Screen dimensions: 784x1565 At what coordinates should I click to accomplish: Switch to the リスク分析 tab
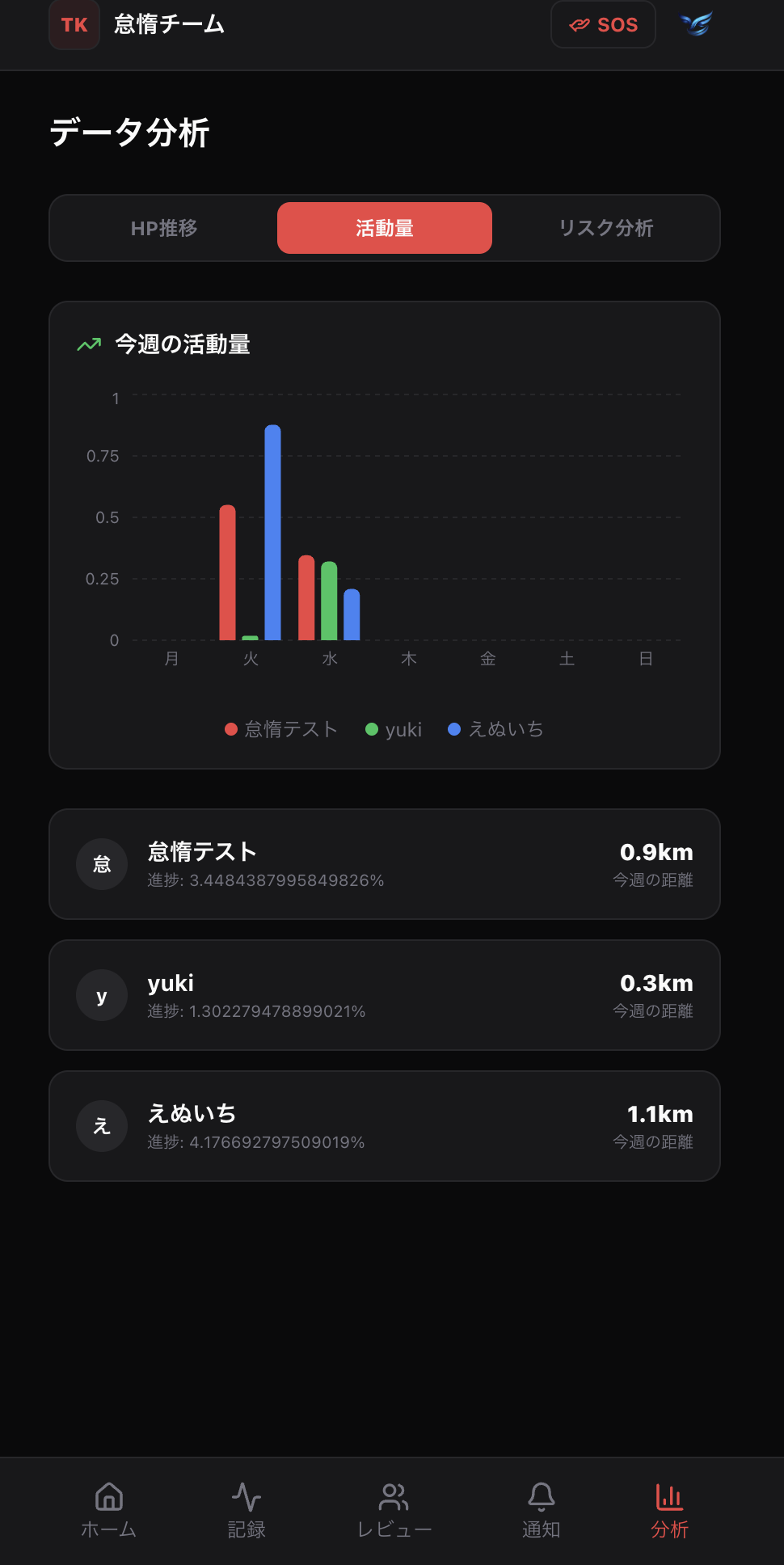coord(605,229)
